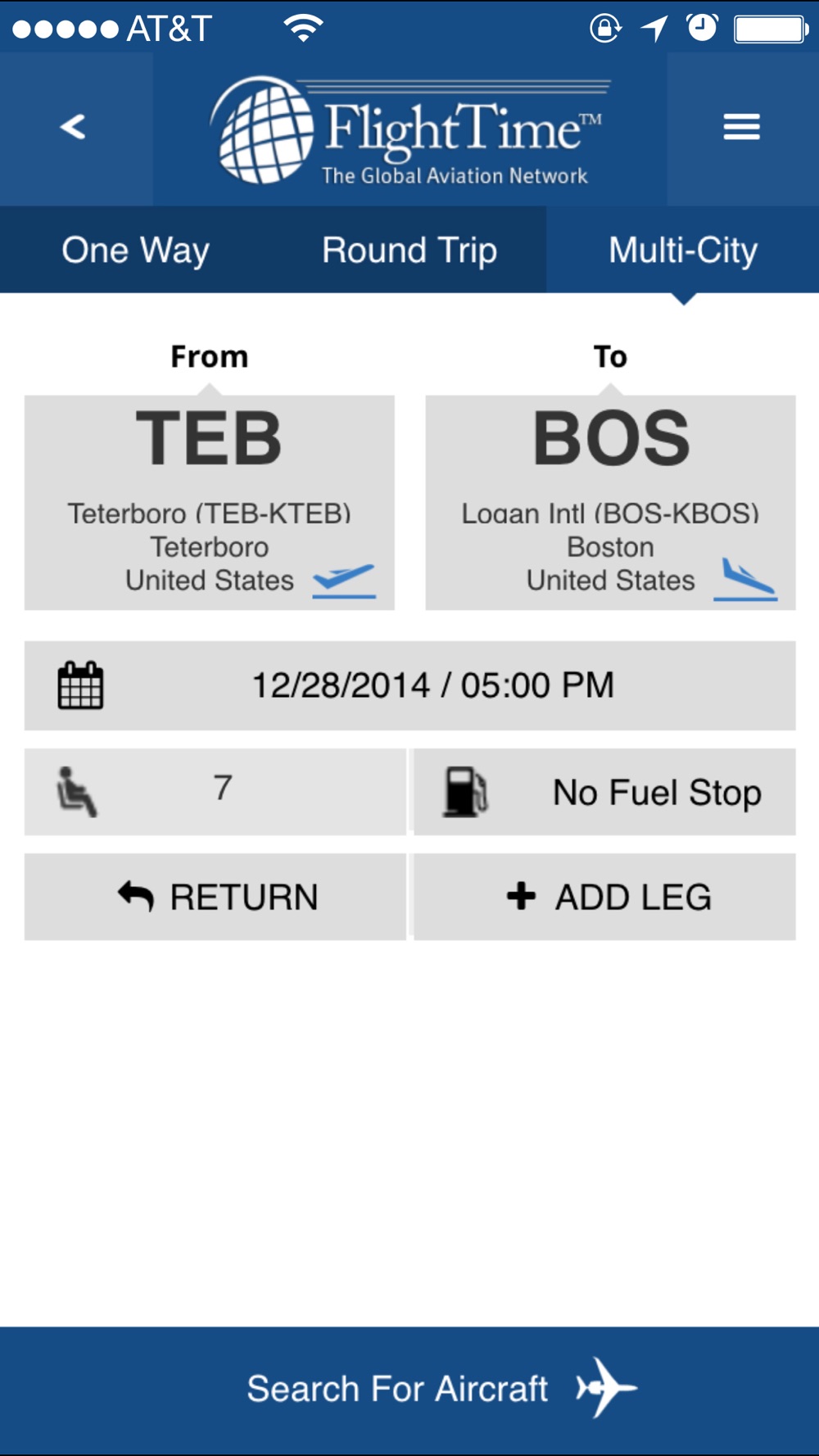
Task: Edit the 12/28/2014 departure date and time
Action: coord(409,685)
